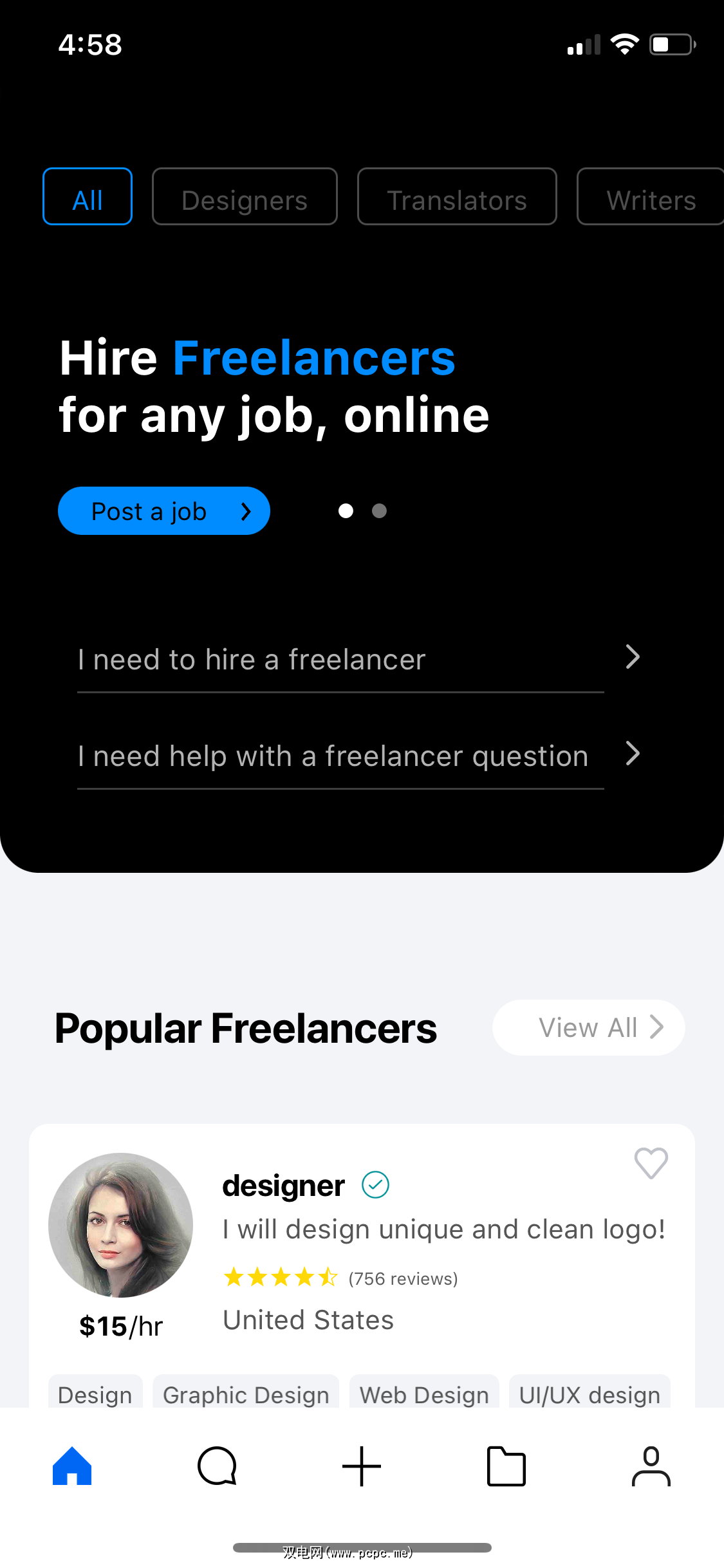
Task: Select the All category chip
Action: pyautogui.click(x=88, y=197)
